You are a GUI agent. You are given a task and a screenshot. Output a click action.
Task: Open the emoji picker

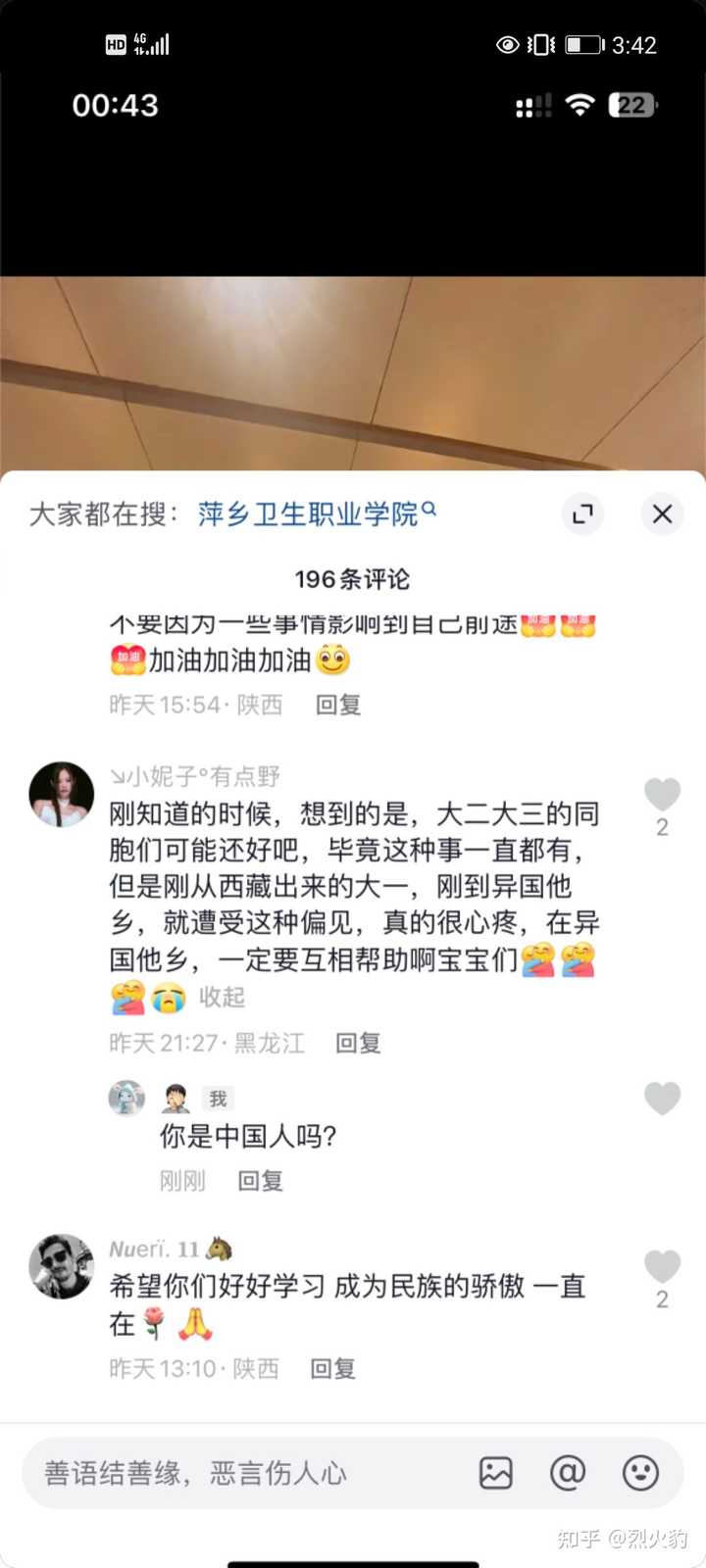(x=640, y=1473)
